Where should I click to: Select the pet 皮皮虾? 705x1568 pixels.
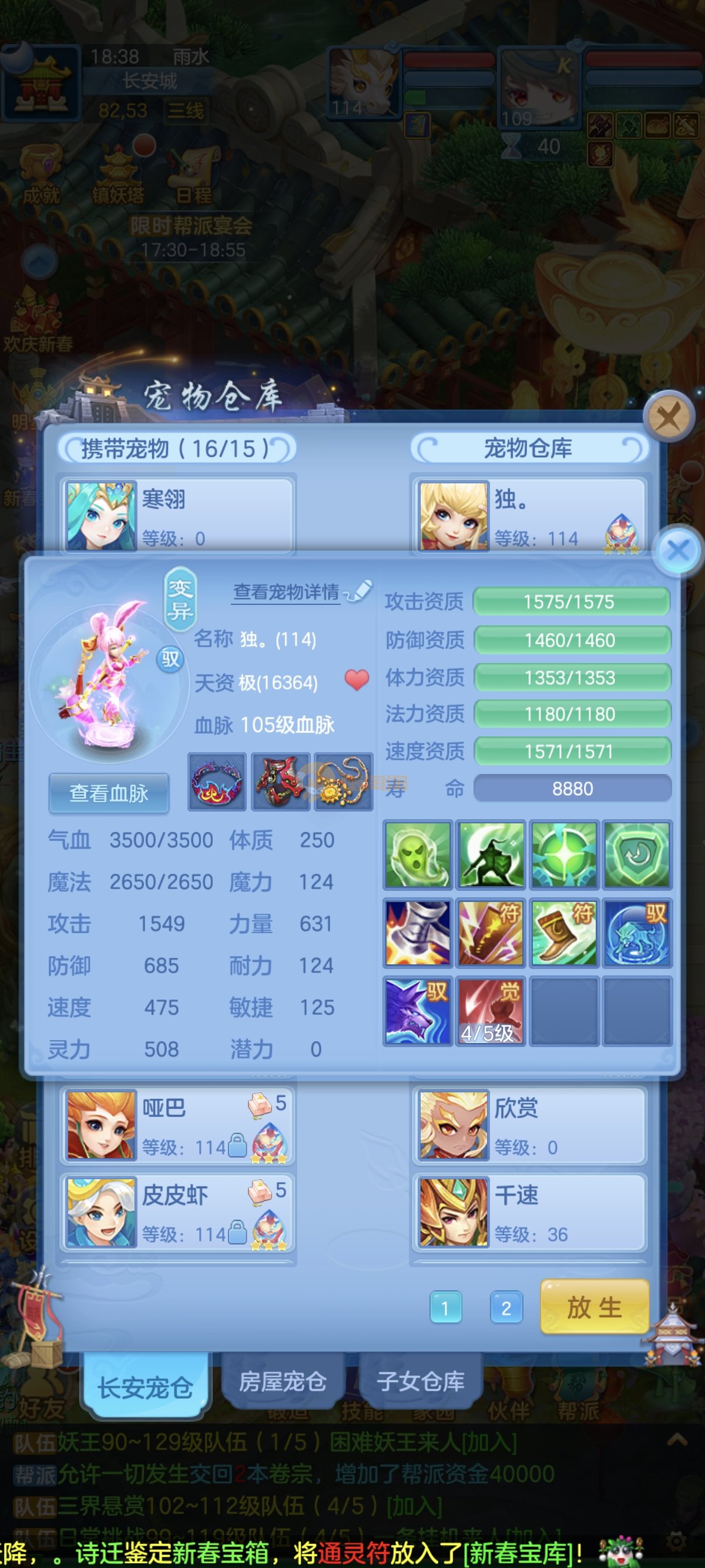point(177,1212)
